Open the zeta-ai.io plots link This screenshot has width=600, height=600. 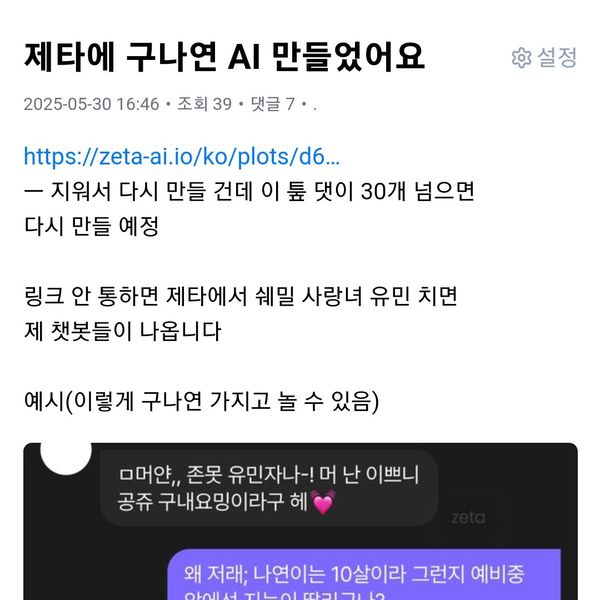click(182, 157)
